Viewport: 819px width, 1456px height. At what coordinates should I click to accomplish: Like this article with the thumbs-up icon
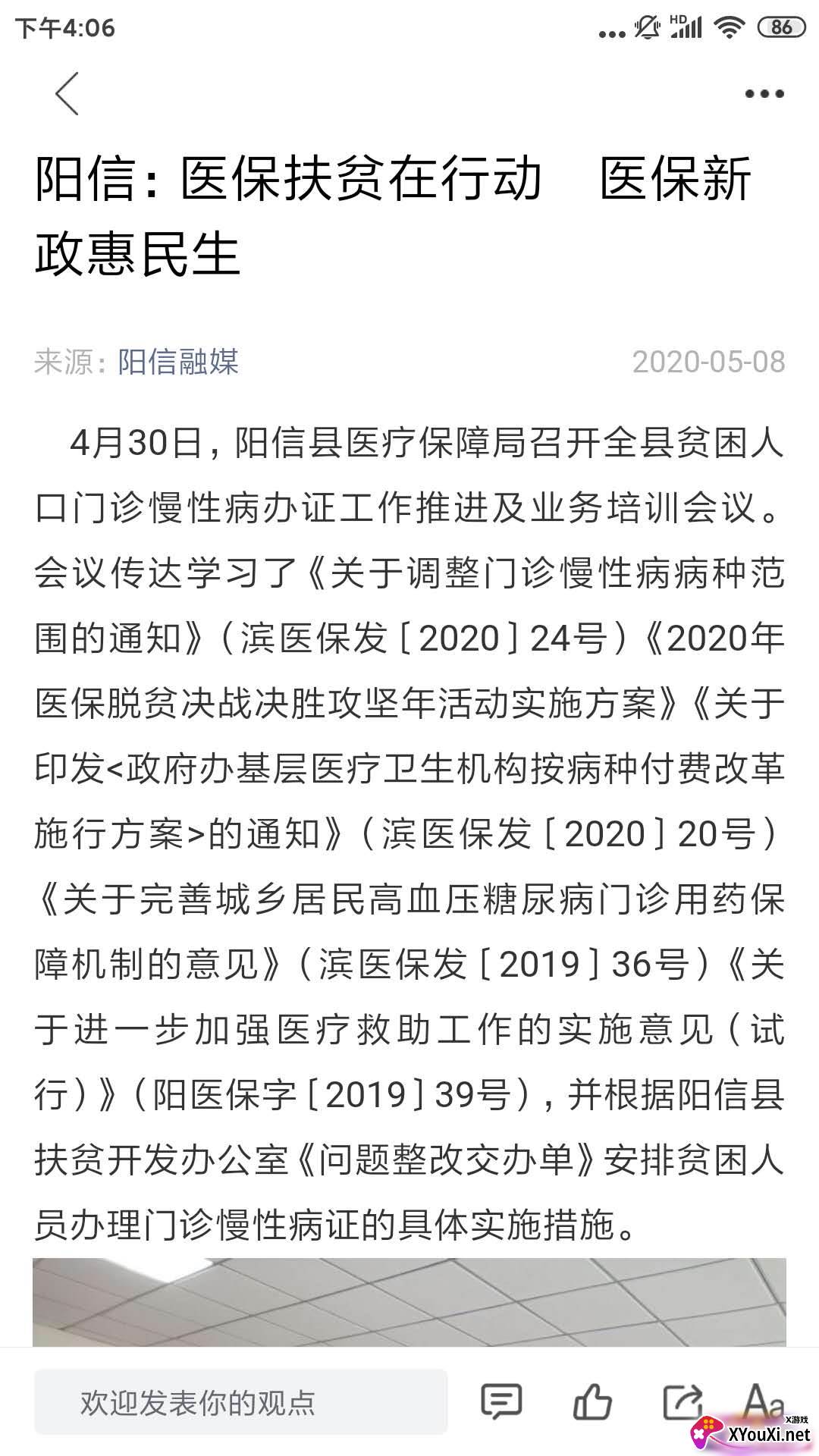592,1401
